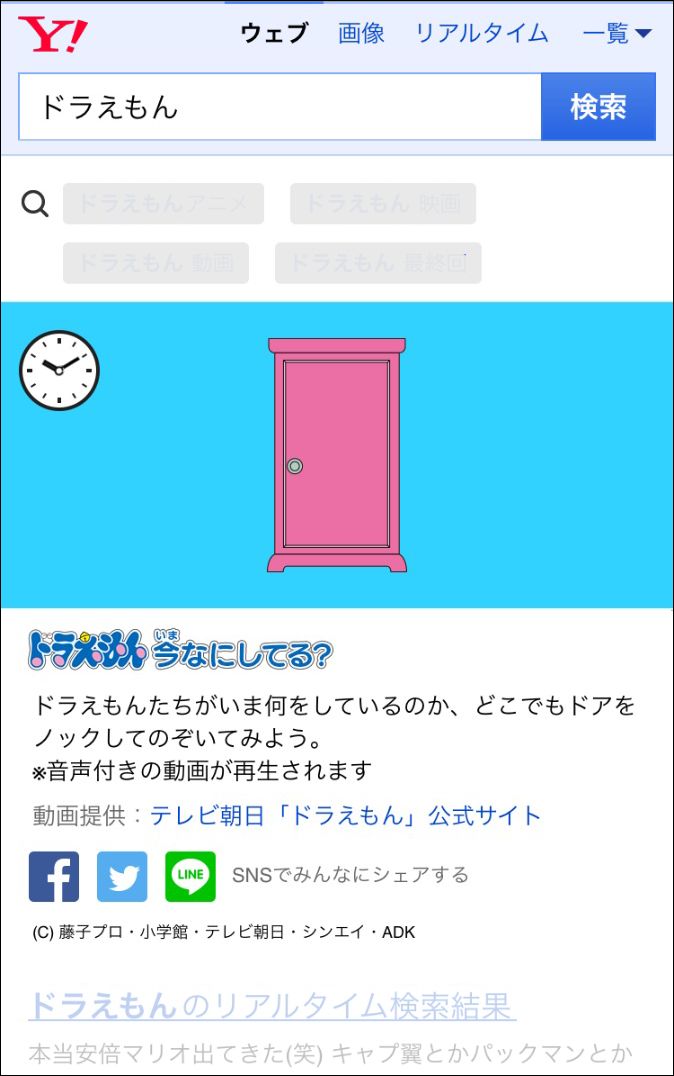This screenshot has height=1076, width=674.
Task: Open the Yahoo! Japan home logo
Action: 52,34
